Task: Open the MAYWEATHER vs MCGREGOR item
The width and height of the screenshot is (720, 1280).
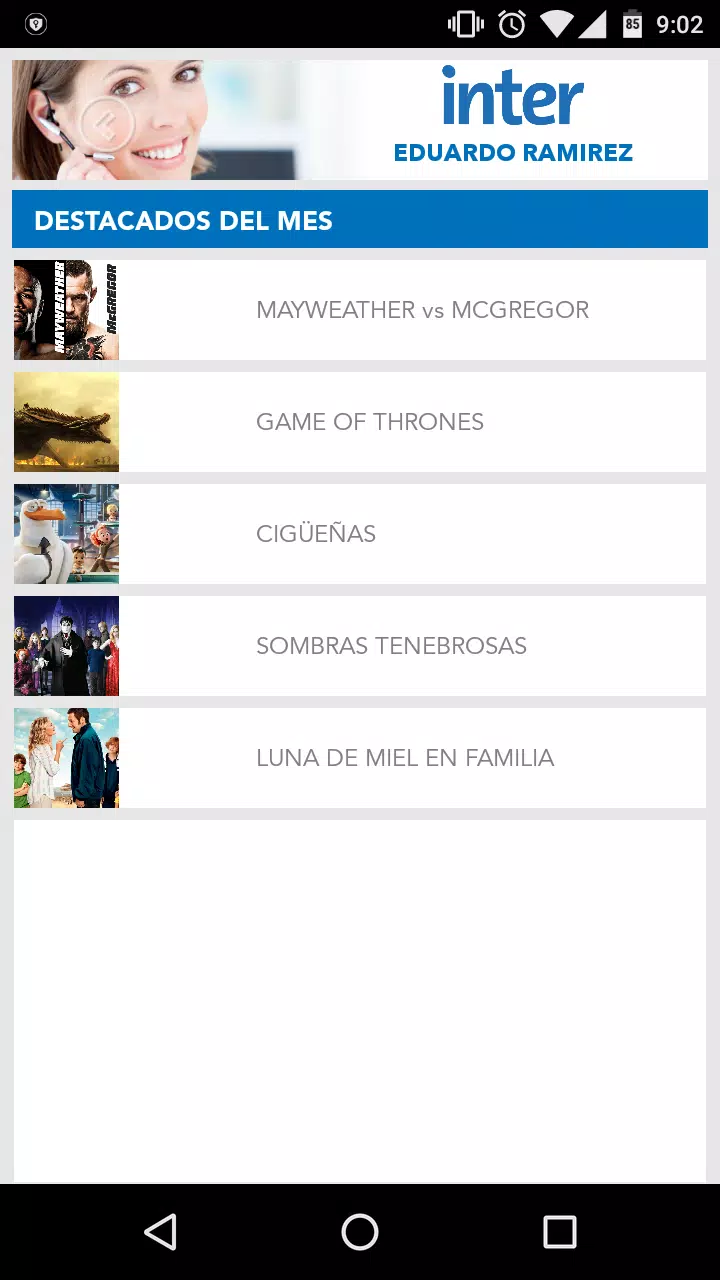Action: [x=360, y=310]
